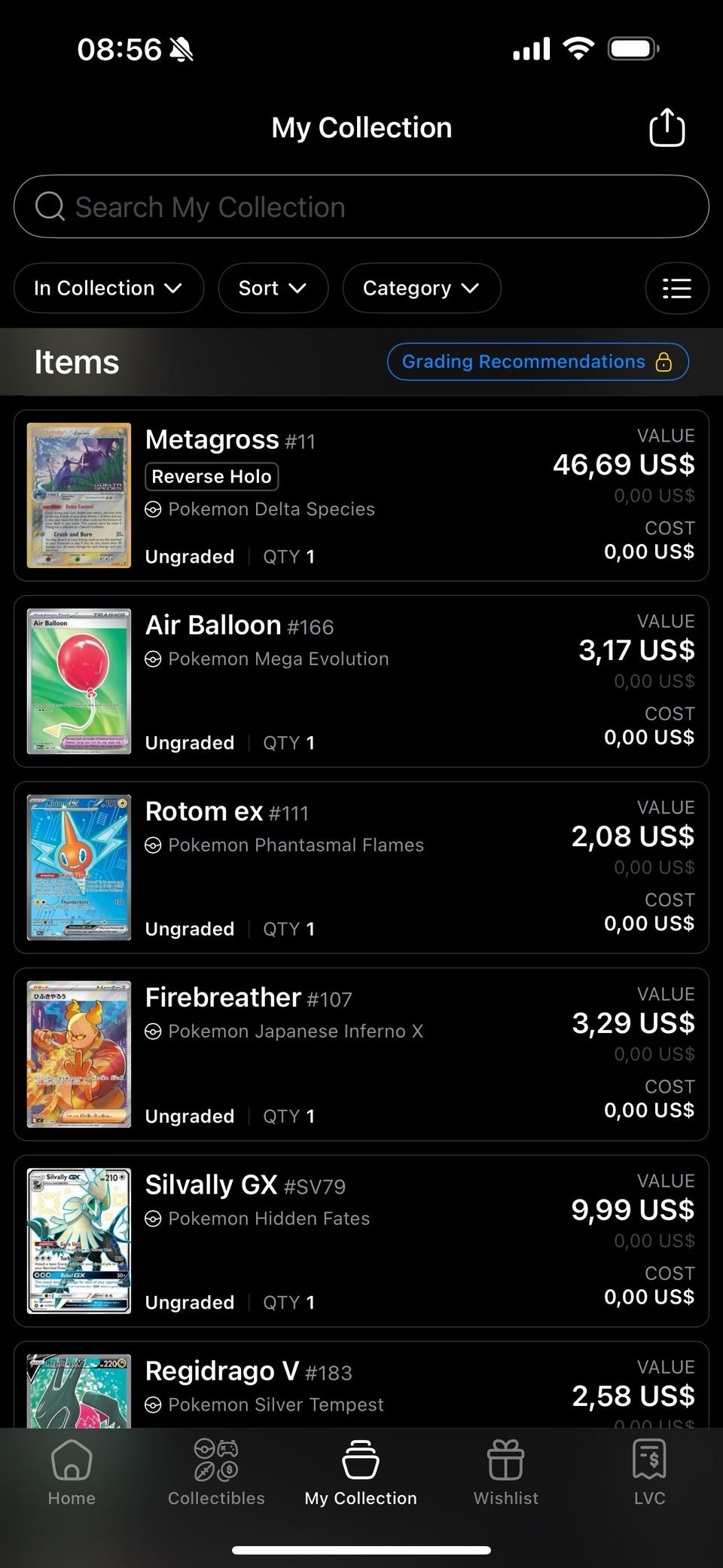Screen dimensions: 723x1568
Task: Open Silvally GX #SV79 details
Action: [x=361, y=1240]
